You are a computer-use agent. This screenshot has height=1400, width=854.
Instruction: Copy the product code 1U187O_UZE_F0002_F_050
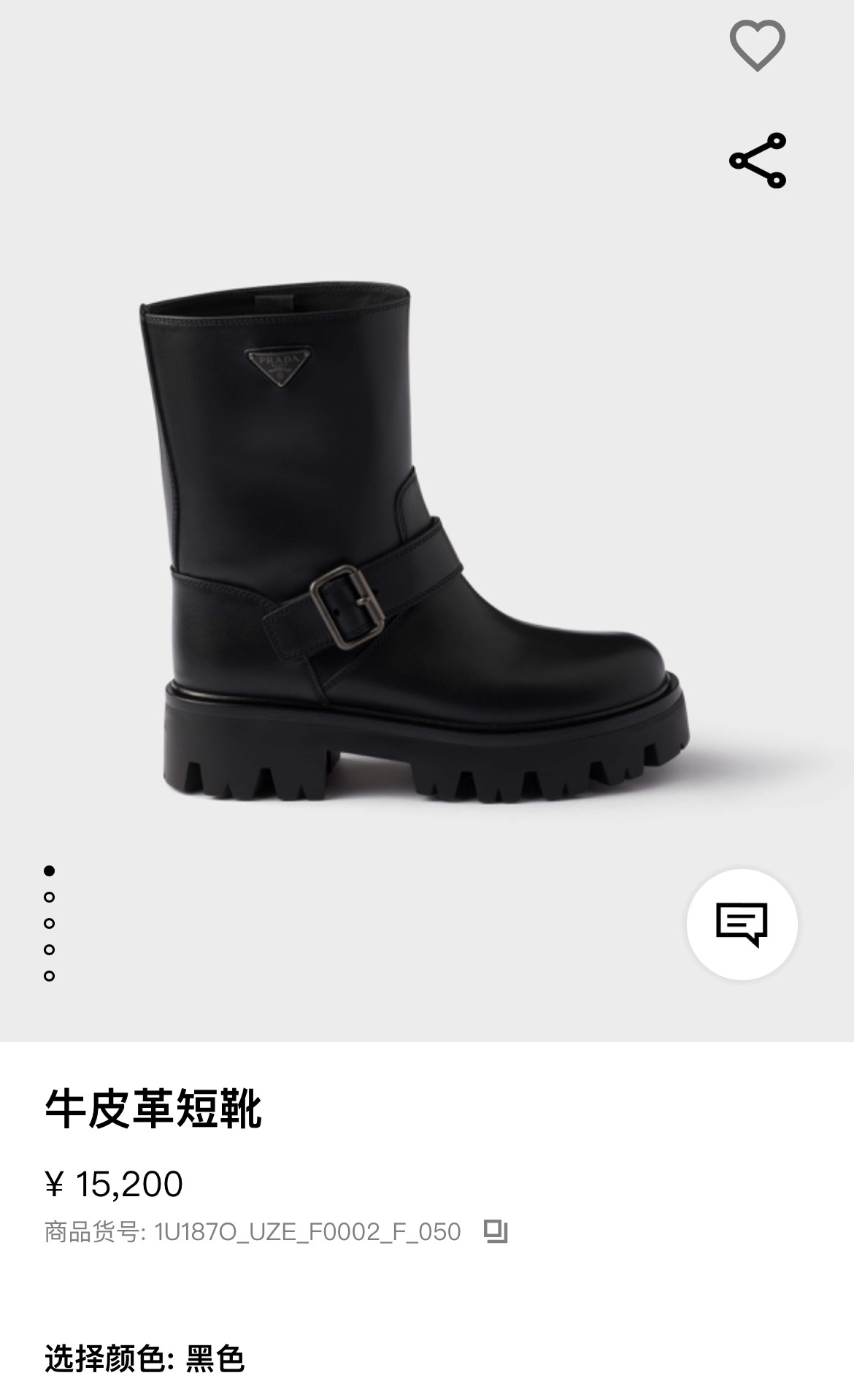496,1232
